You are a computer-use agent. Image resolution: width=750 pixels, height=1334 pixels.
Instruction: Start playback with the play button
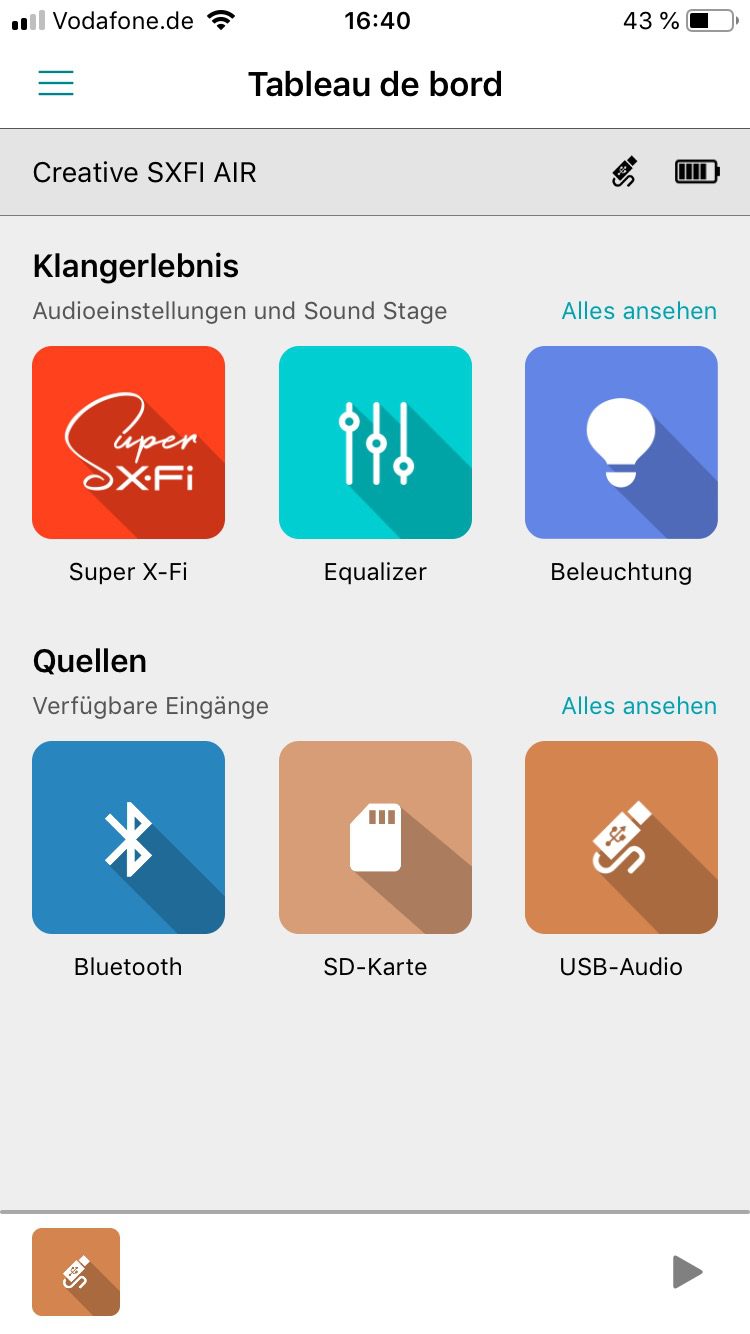686,1272
